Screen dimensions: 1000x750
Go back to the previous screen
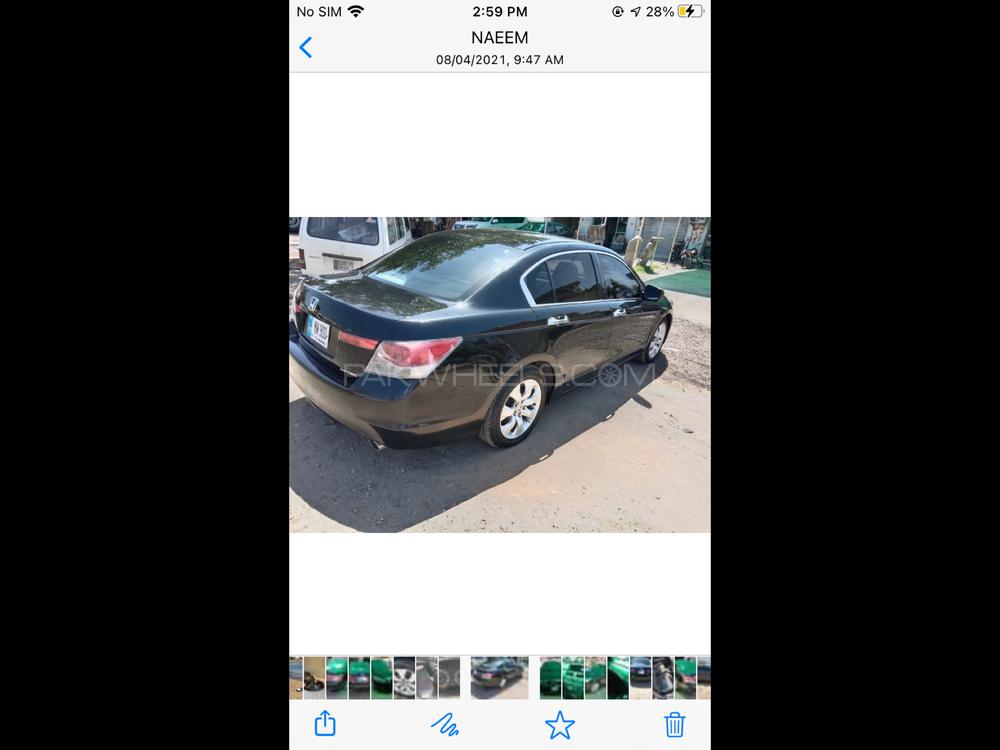pos(306,47)
